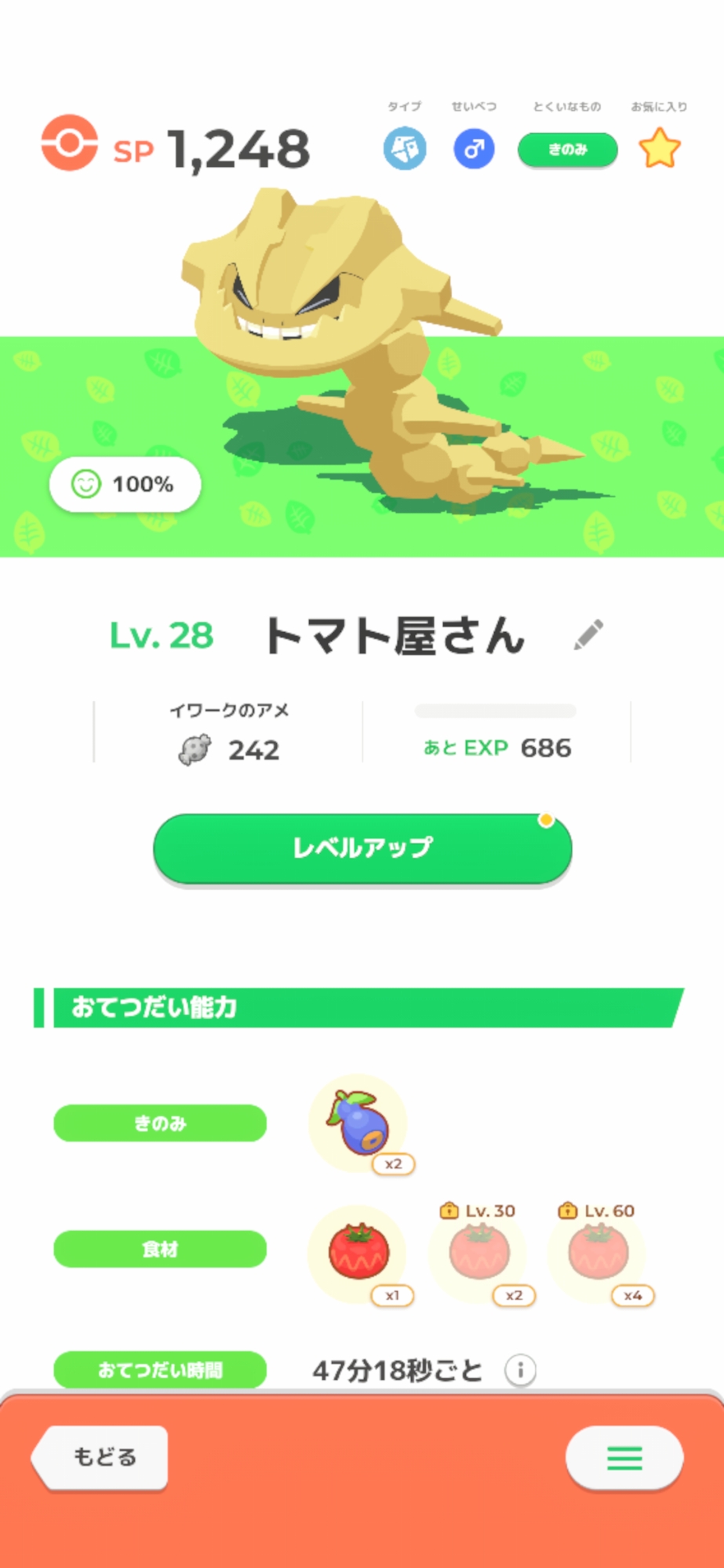Toggle the お気に入り favorite star
The height and width of the screenshot is (1568, 724).
[659, 149]
